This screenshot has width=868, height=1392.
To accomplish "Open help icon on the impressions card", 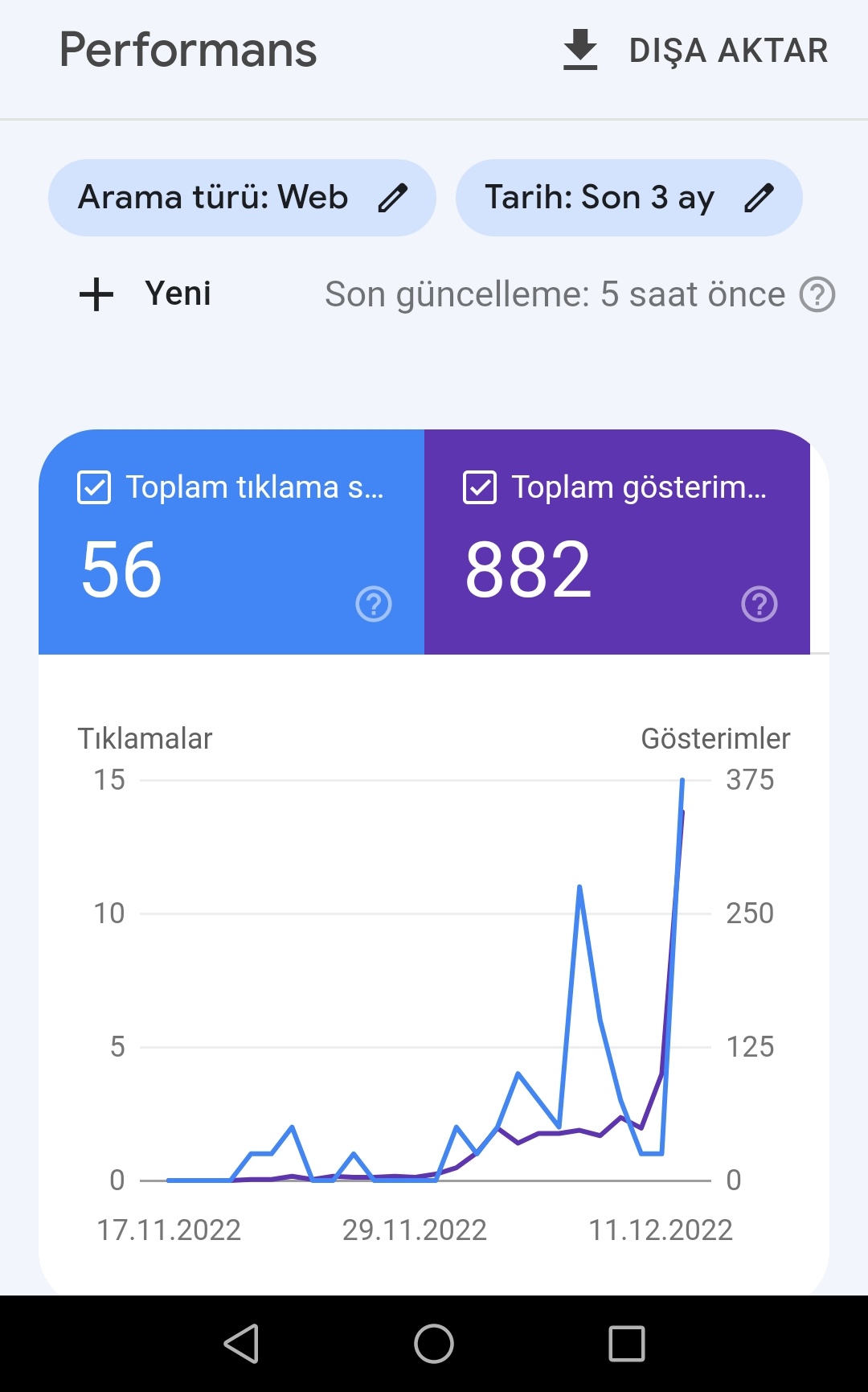I will point(759,604).
